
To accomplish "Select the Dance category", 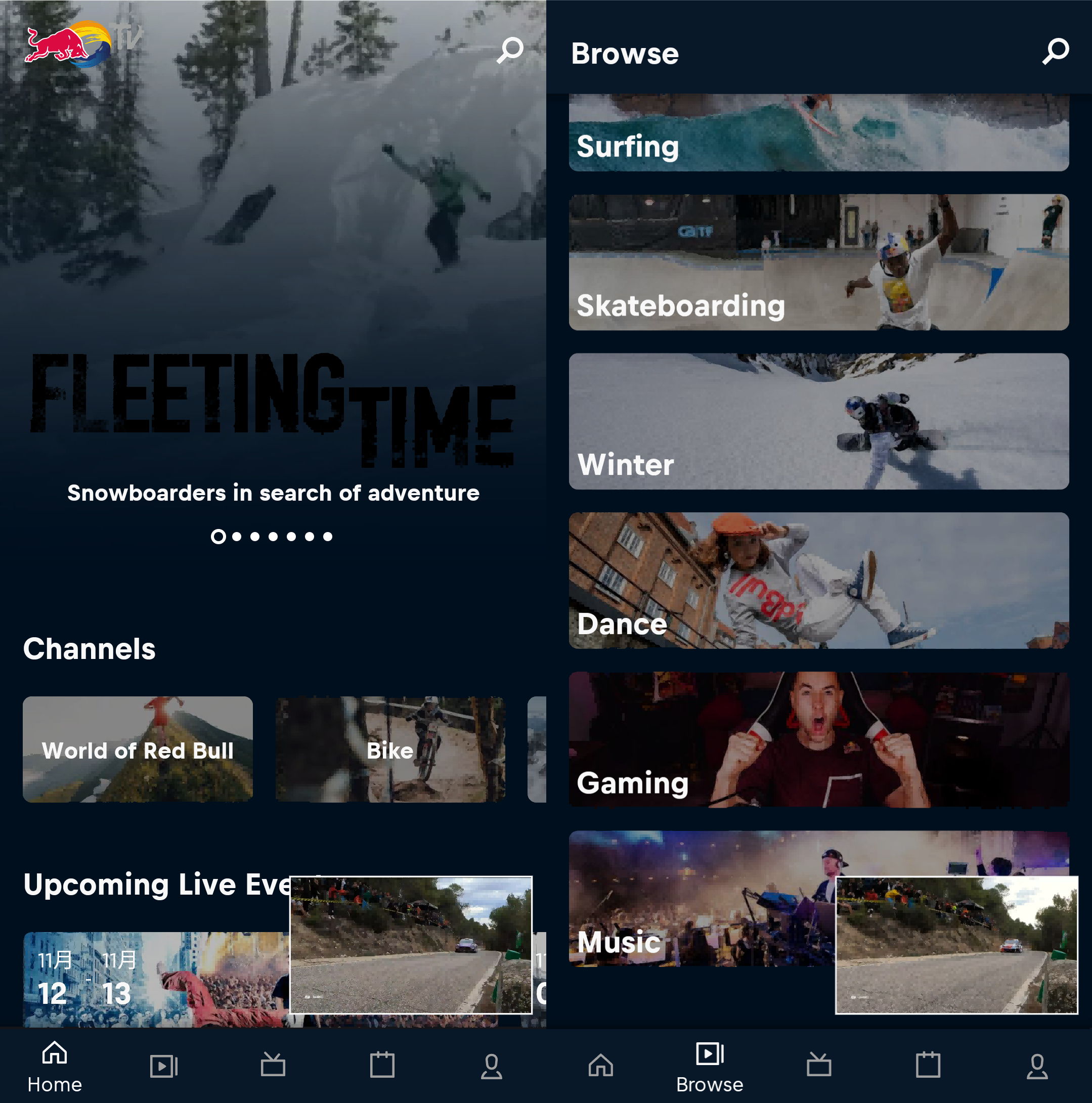I will pos(818,580).
